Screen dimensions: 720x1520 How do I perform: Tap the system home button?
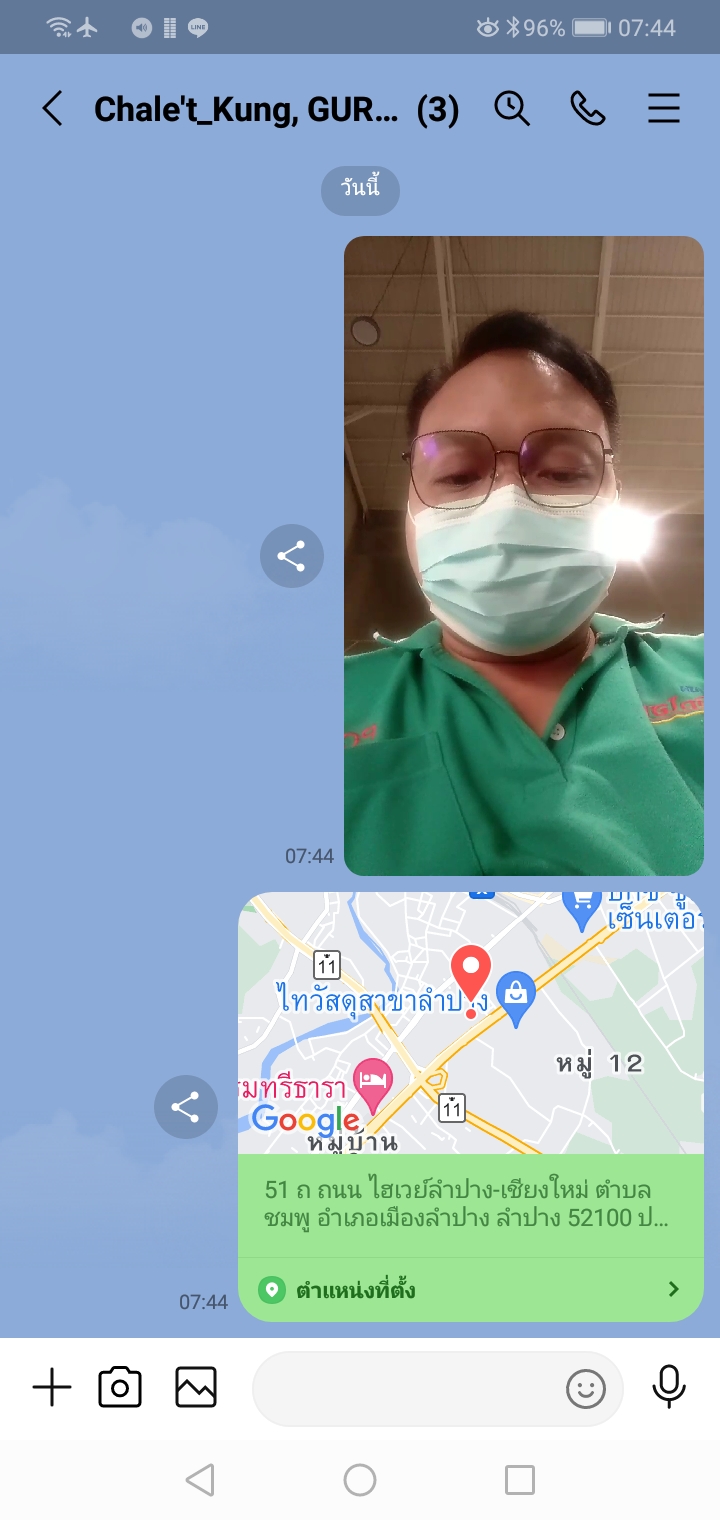click(x=360, y=1480)
